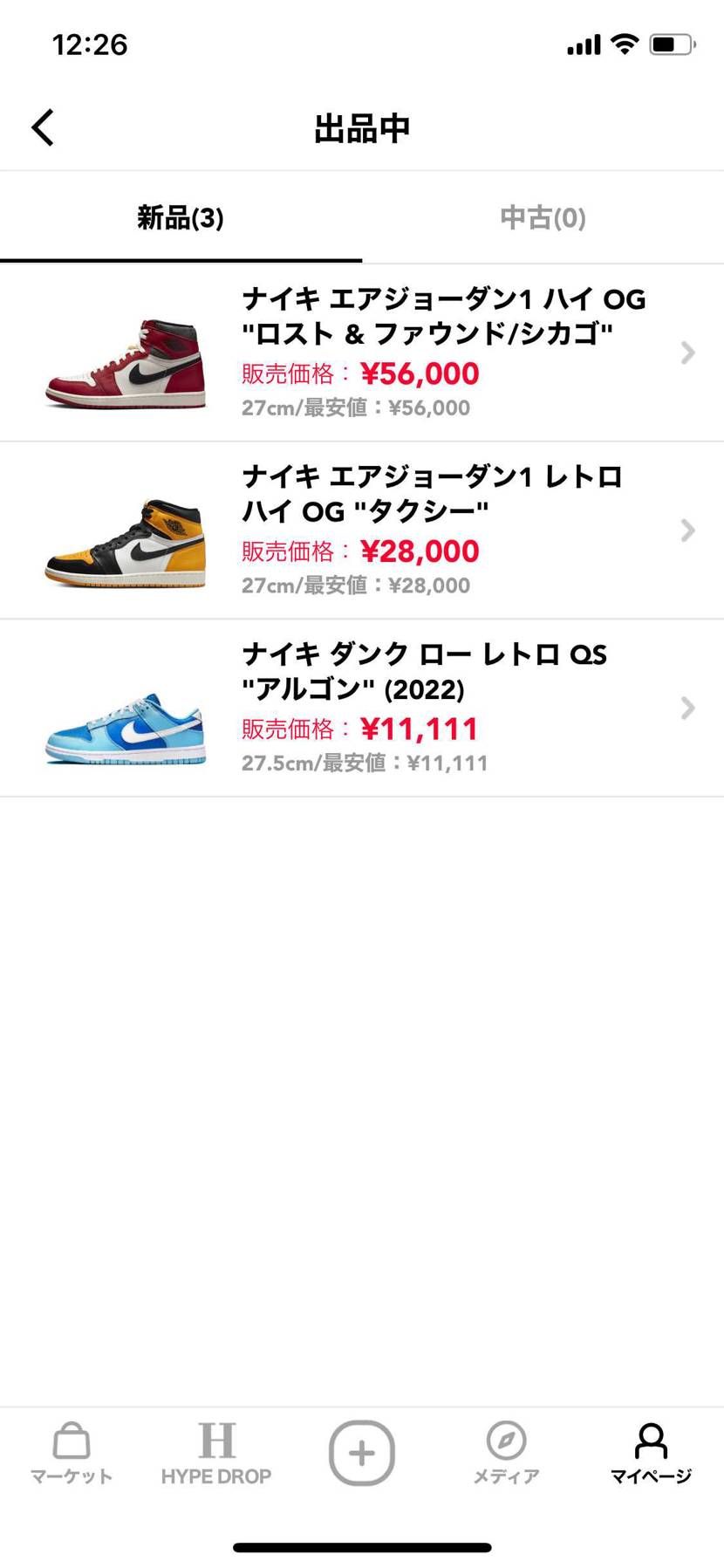The height and width of the screenshot is (1568, 724).
Task: Click the 出品中 screen title
Action: pyautogui.click(x=361, y=127)
